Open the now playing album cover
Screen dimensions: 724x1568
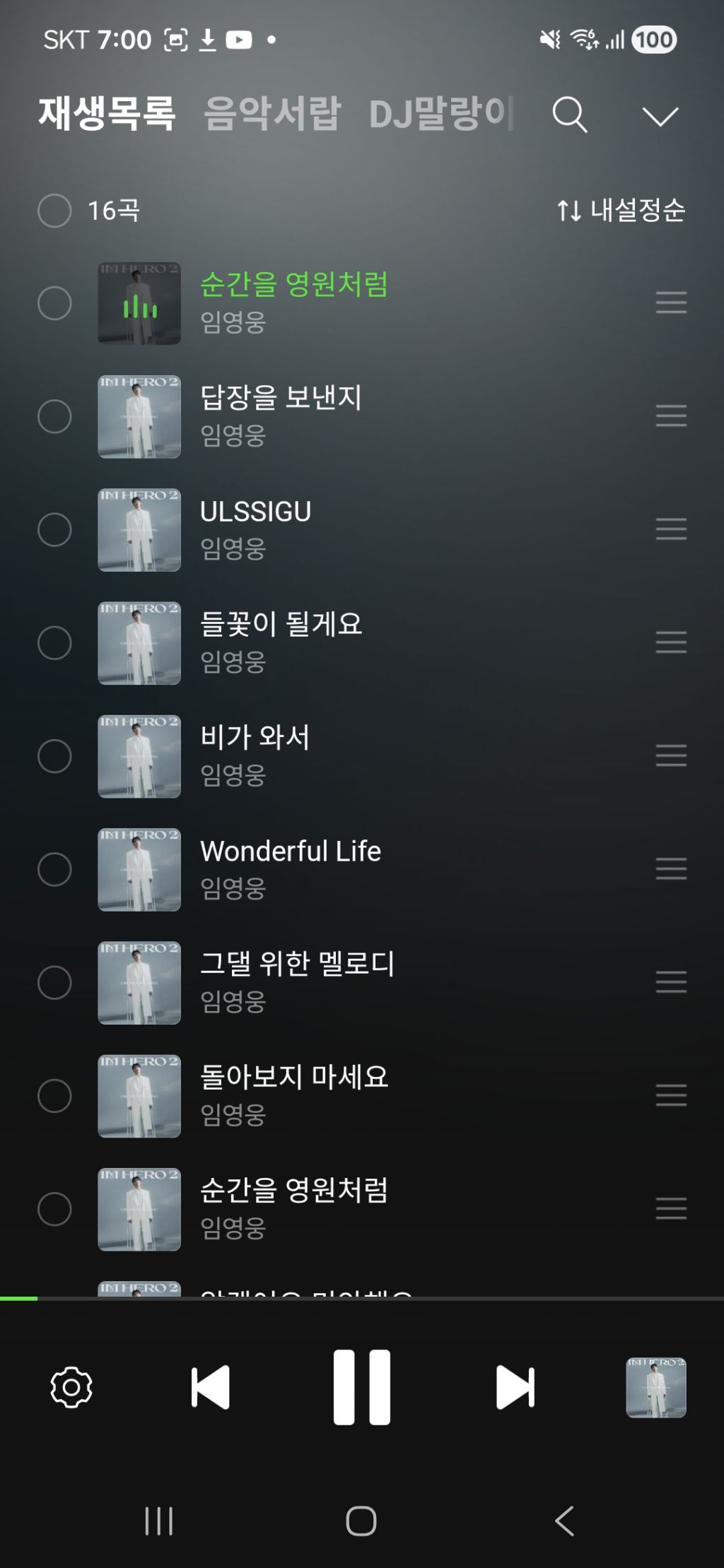655,1387
